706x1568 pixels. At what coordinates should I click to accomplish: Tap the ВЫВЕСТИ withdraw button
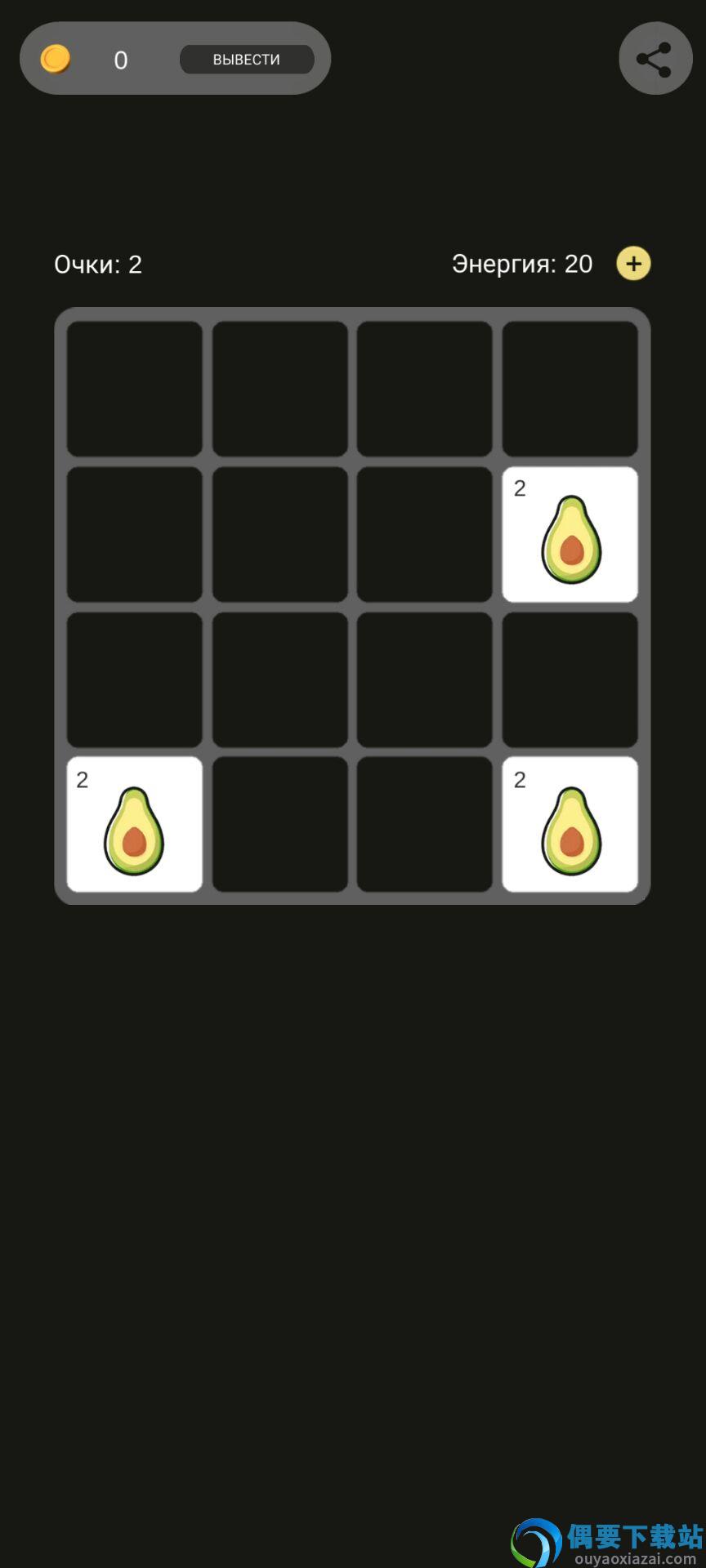tap(247, 60)
